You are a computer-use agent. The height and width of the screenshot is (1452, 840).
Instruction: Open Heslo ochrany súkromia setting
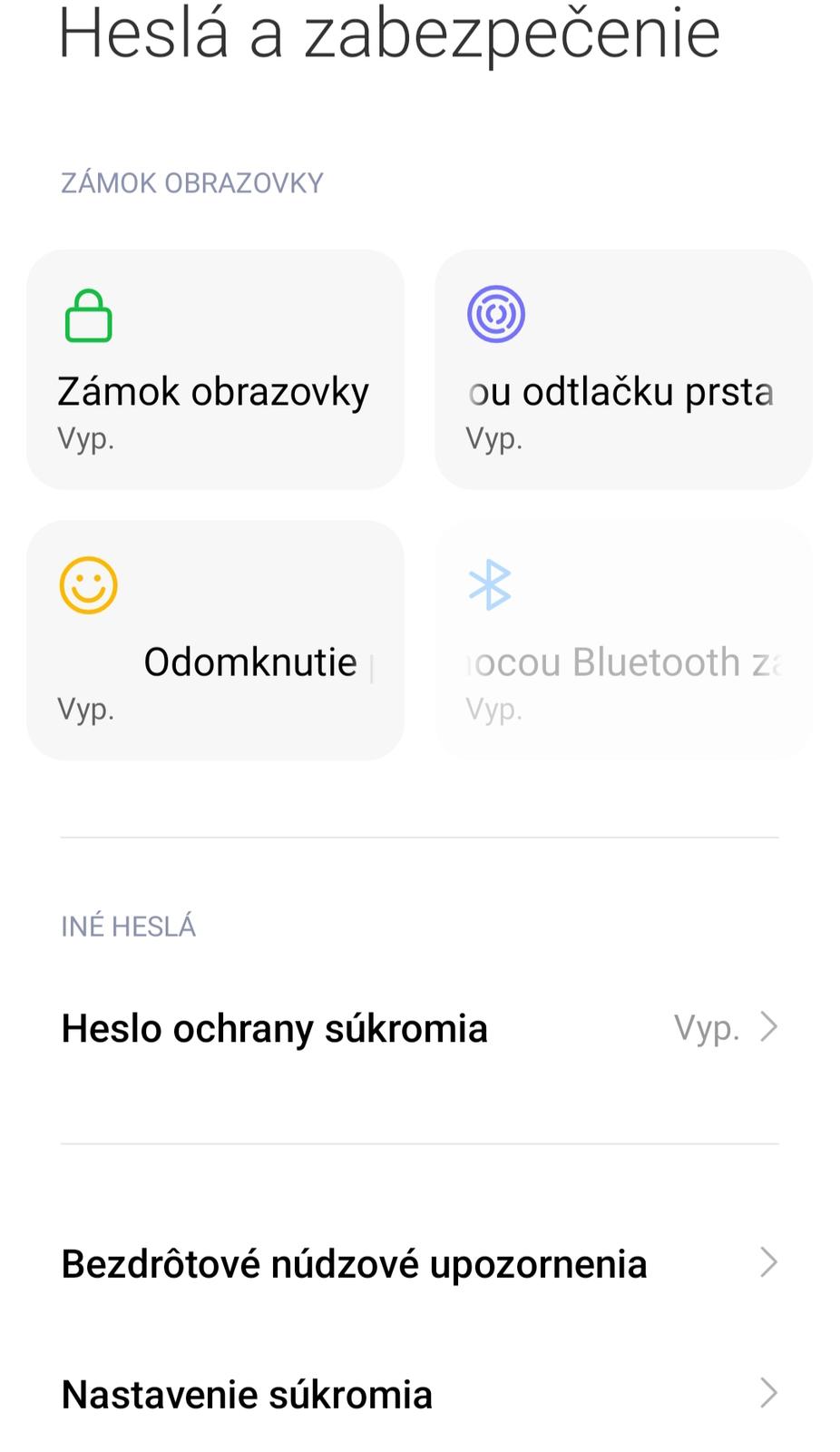(419, 1028)
